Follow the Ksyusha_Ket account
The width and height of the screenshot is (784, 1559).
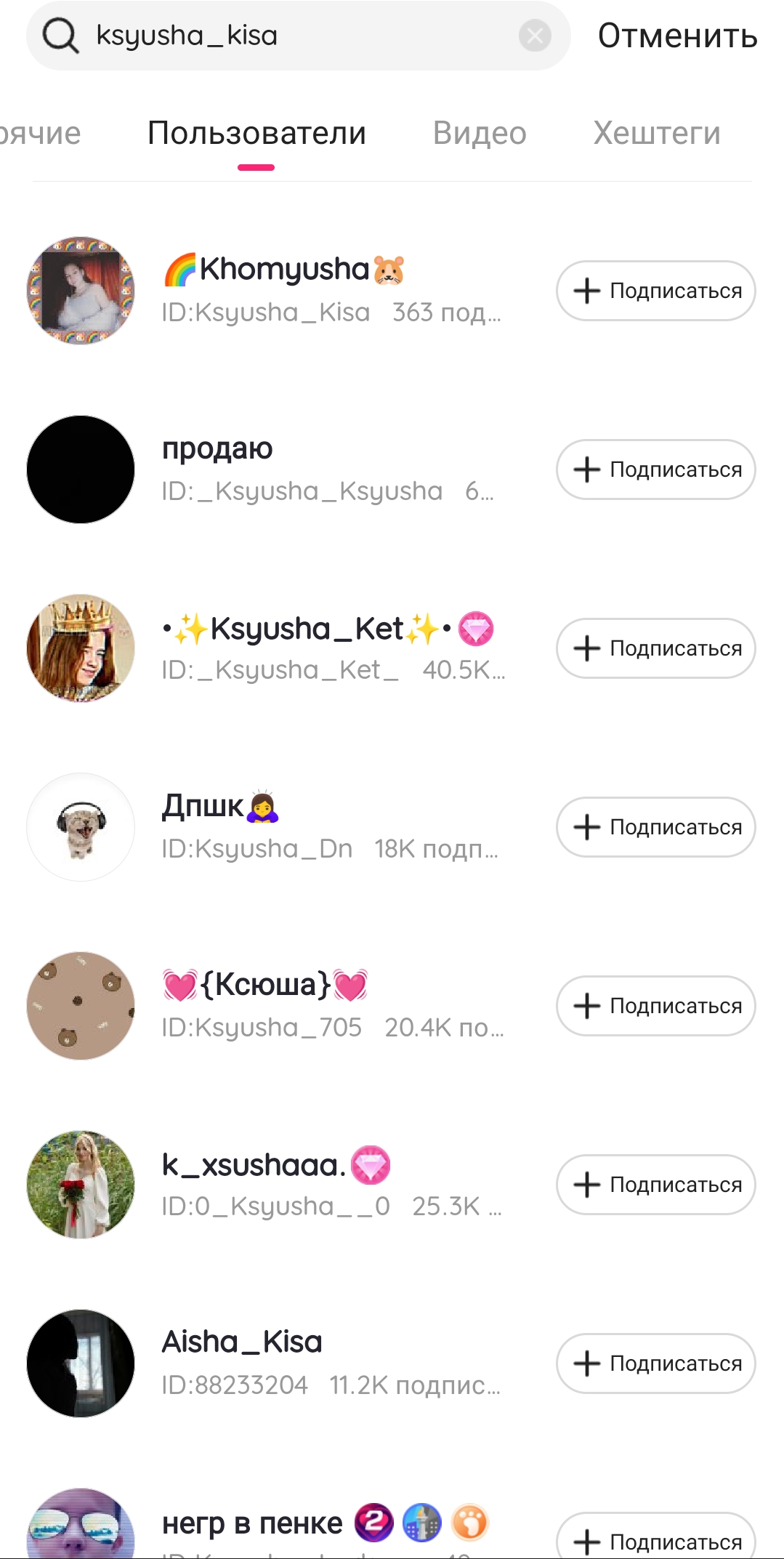click(x=655, y=648)
